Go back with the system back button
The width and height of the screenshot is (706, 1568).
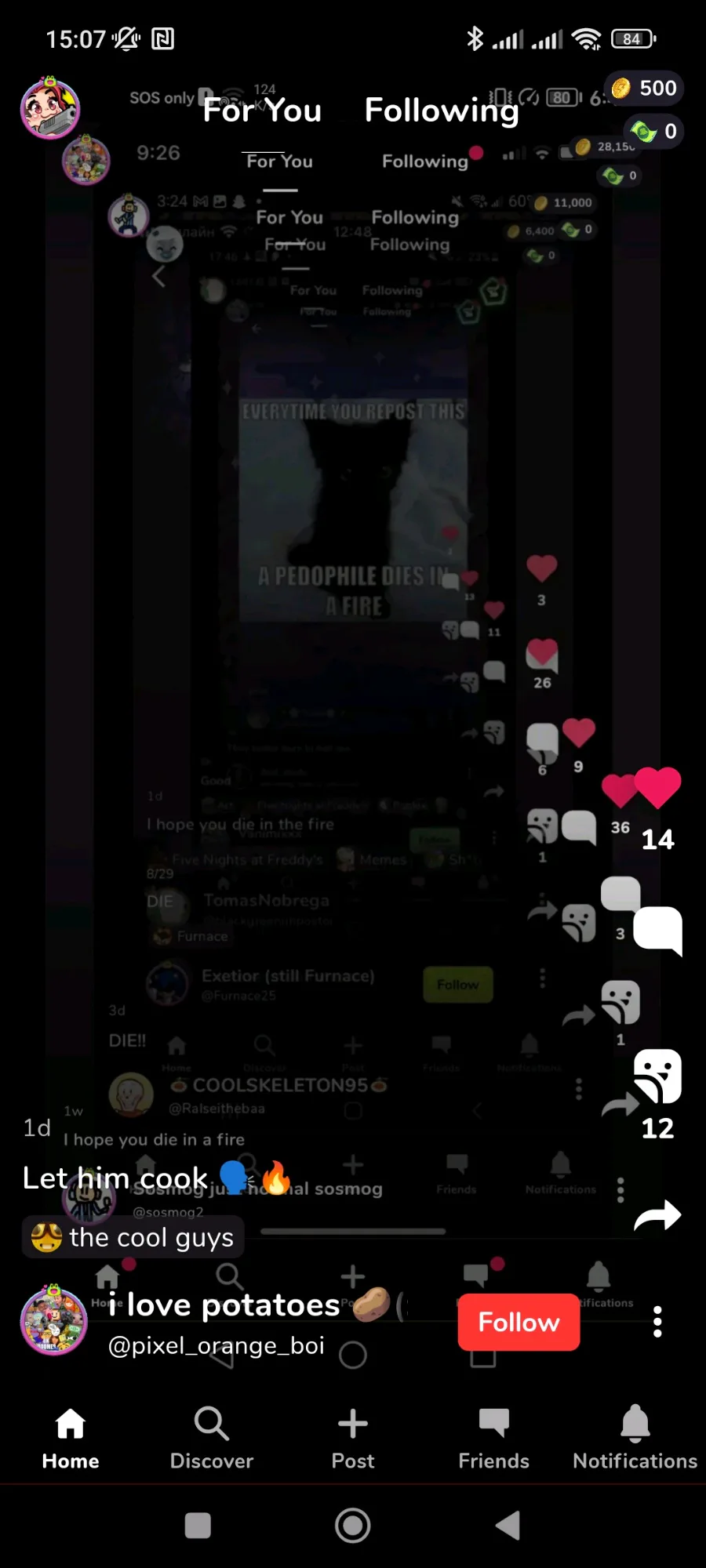(508, 1526)
